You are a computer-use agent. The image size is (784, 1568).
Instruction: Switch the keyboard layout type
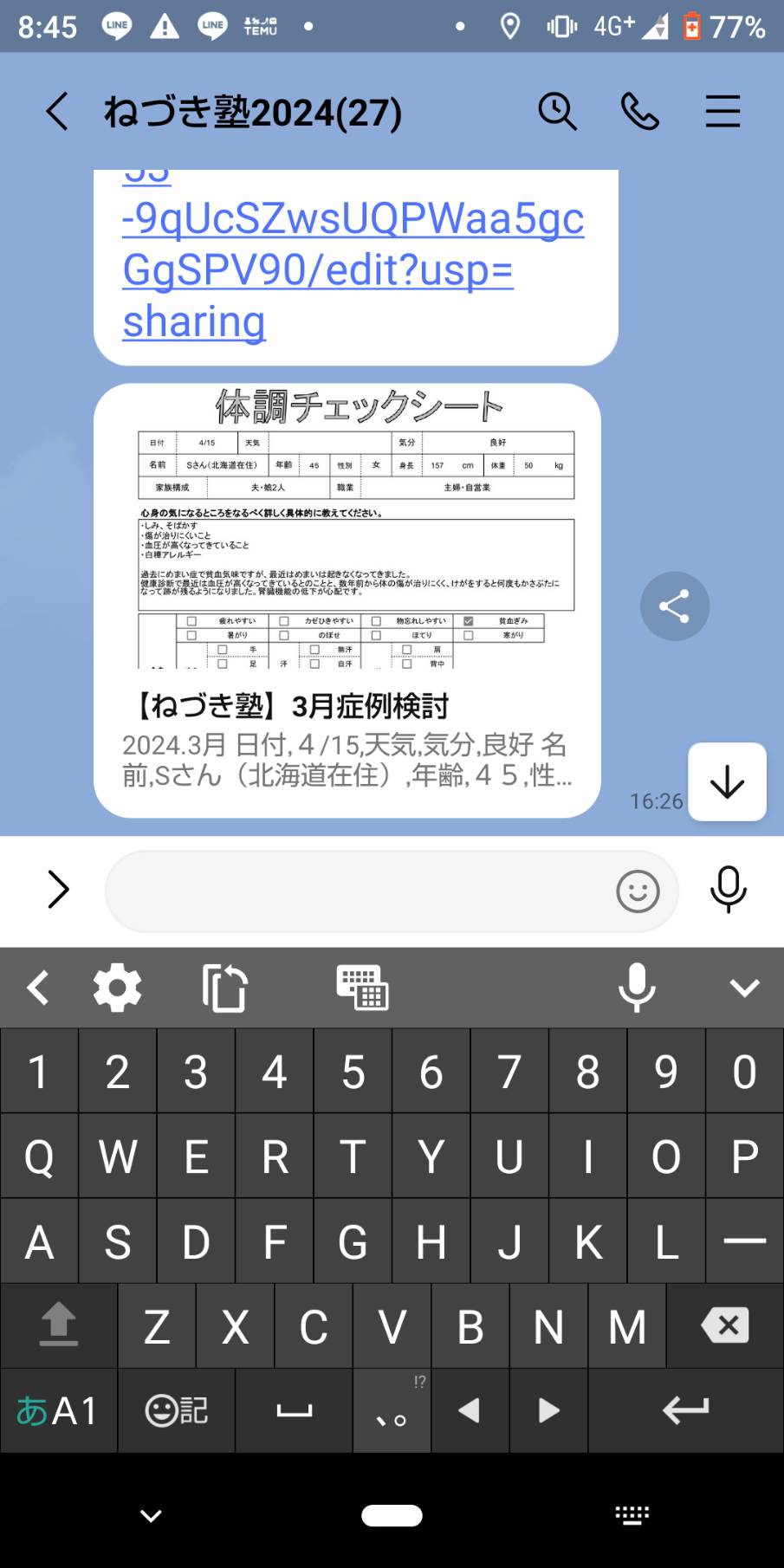pos(362,988)
